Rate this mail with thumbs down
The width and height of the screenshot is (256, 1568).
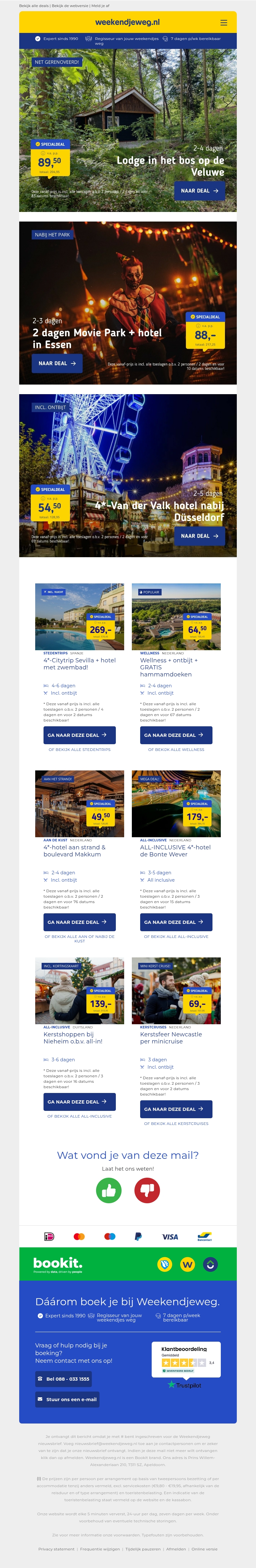(x=147, y=1190)
